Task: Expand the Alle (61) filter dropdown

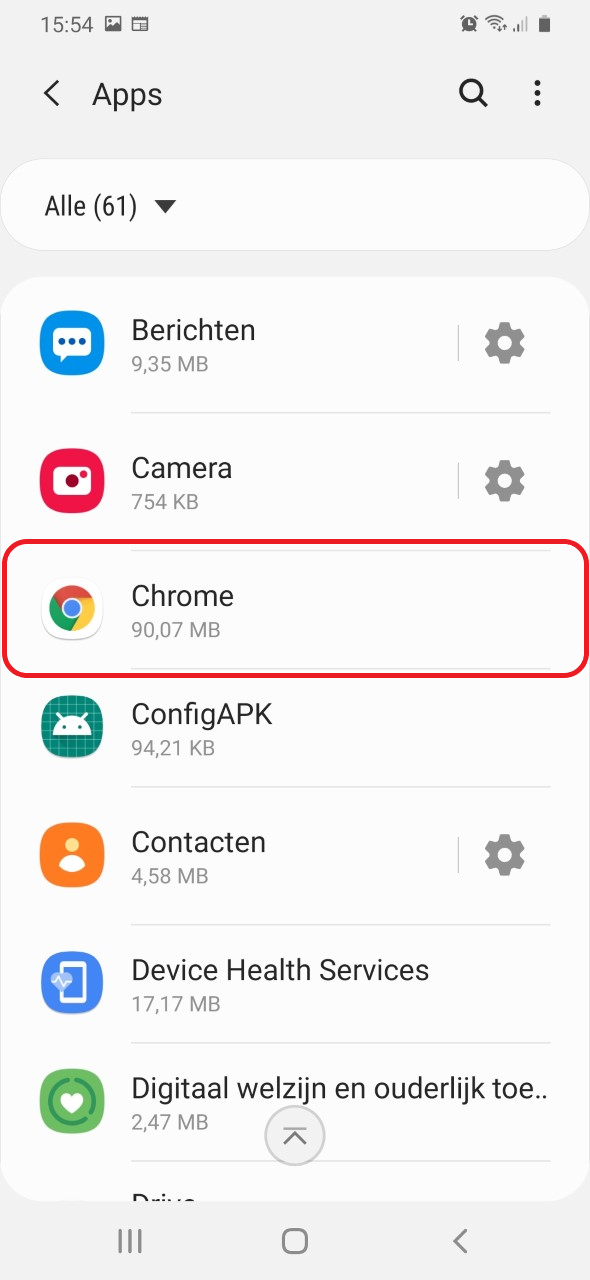Action: point(111,206)
